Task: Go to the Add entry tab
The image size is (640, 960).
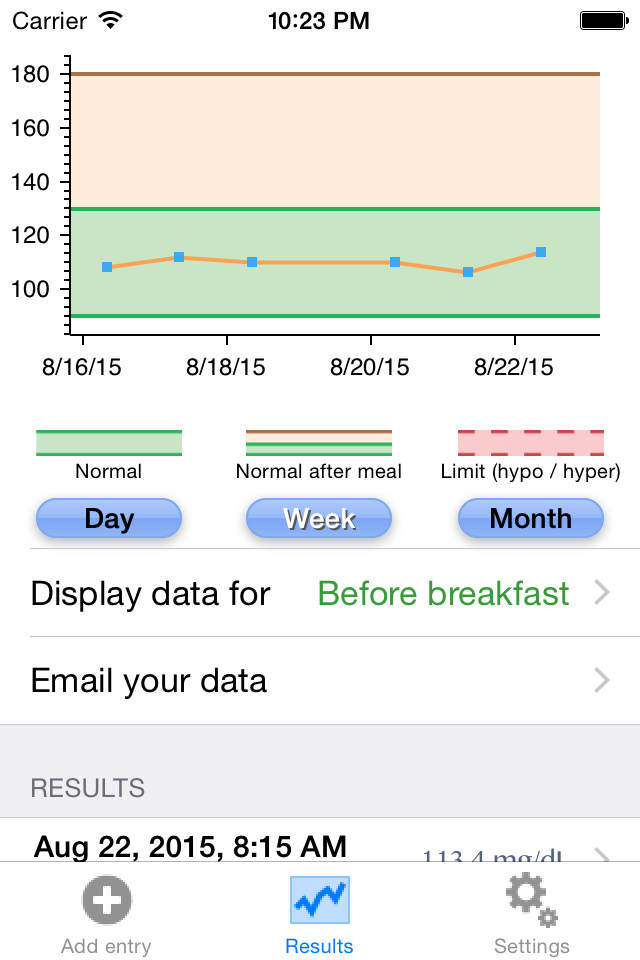Action: (x=107, y=914)
